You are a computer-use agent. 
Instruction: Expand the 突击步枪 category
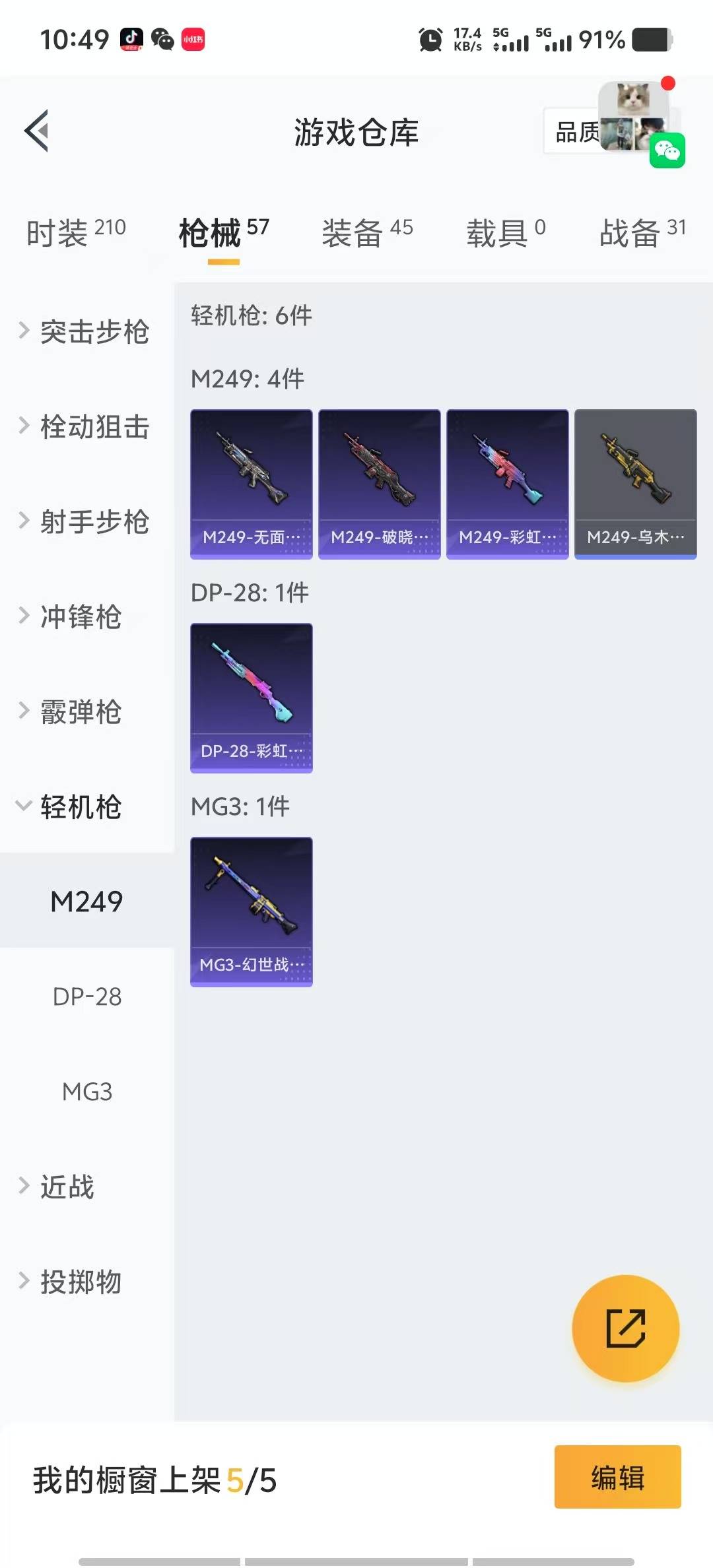[x=86, y=331]
